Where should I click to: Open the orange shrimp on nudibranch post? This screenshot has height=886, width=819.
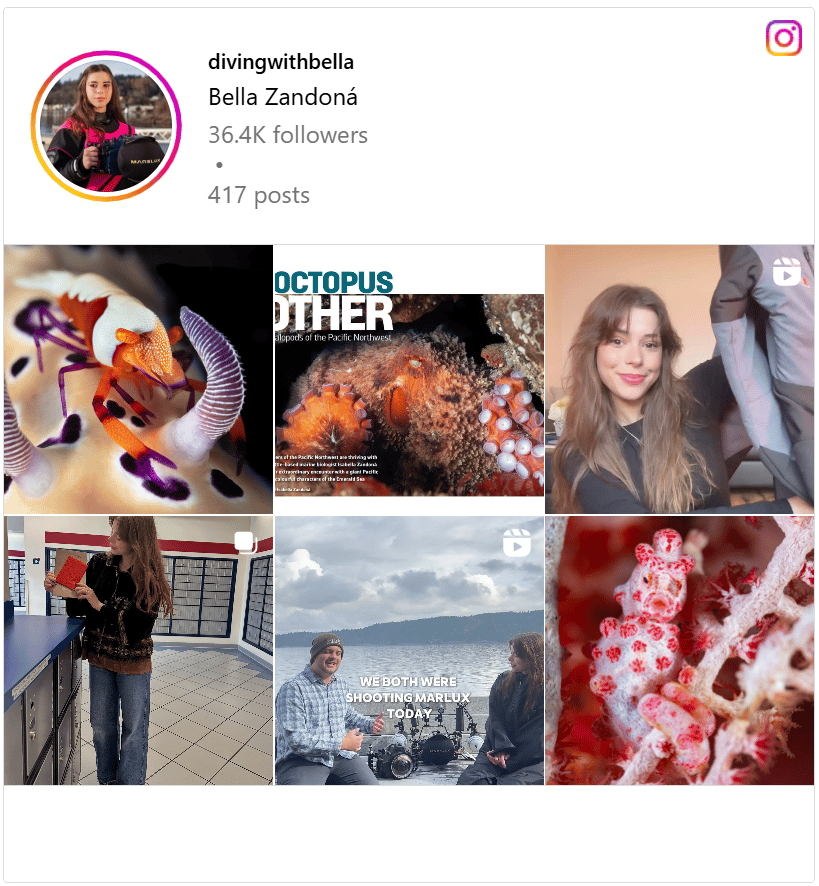pos(138,379)
